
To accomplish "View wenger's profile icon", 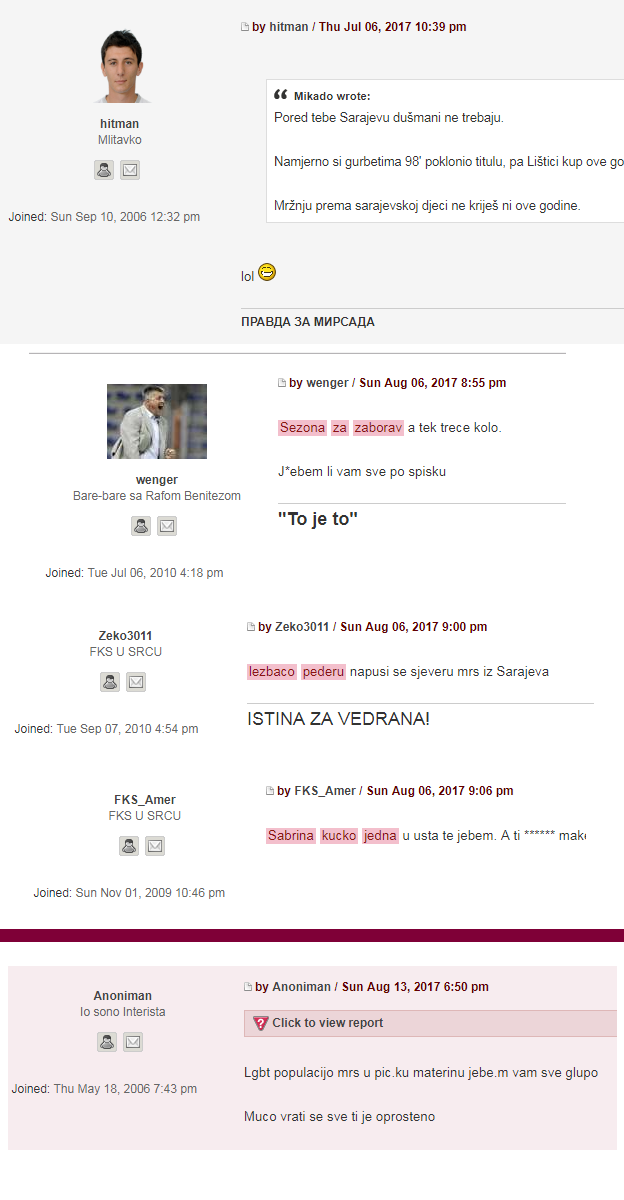I will tap(141, 526).
